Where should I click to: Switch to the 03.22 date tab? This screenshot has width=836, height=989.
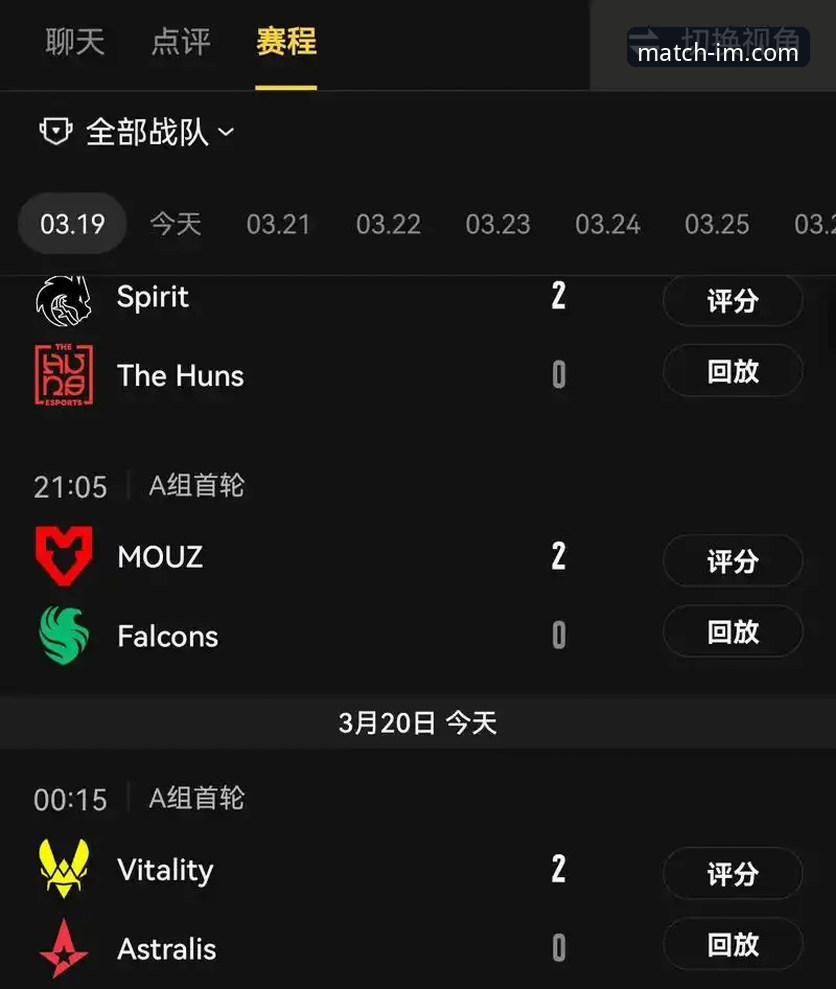(x=388, y=224)
